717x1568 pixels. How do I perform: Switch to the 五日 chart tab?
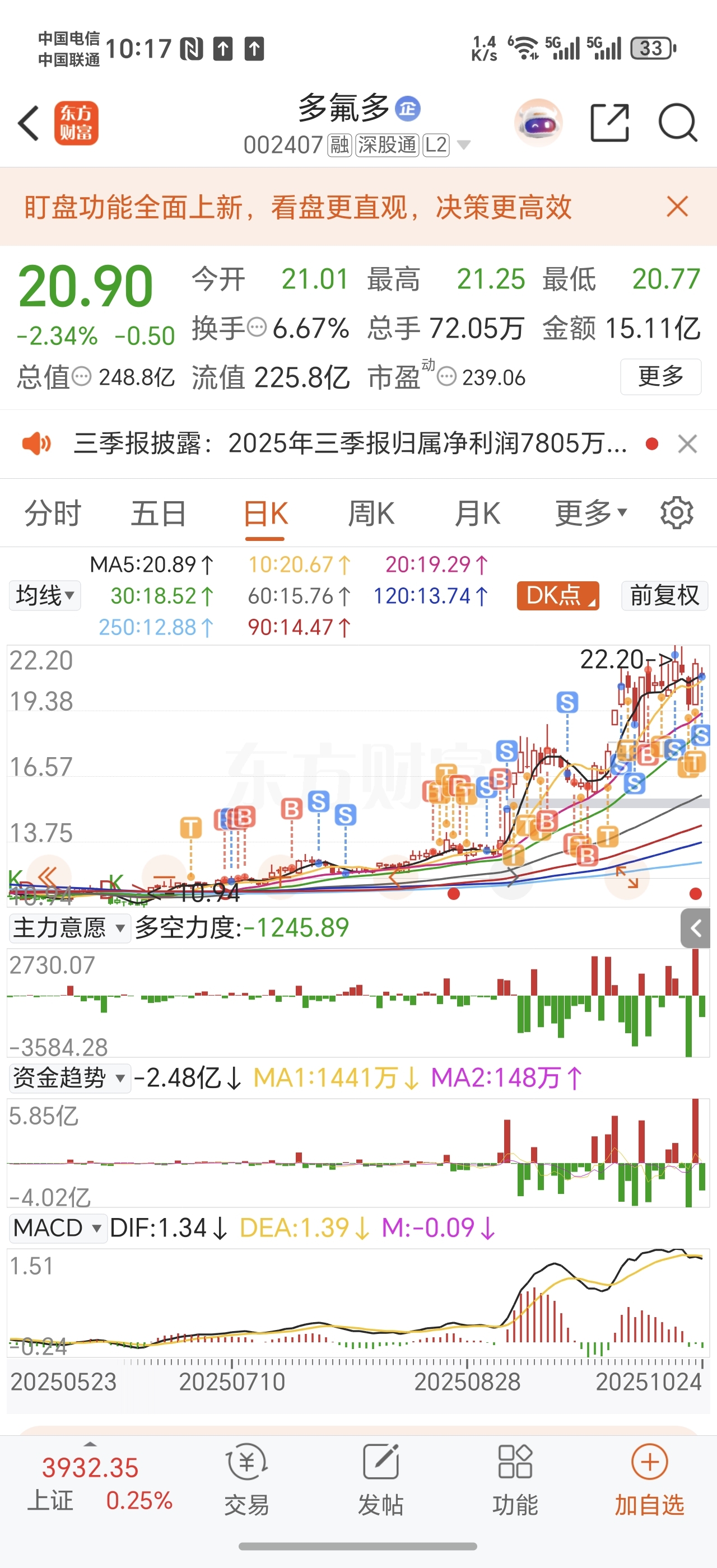[159, 513]
